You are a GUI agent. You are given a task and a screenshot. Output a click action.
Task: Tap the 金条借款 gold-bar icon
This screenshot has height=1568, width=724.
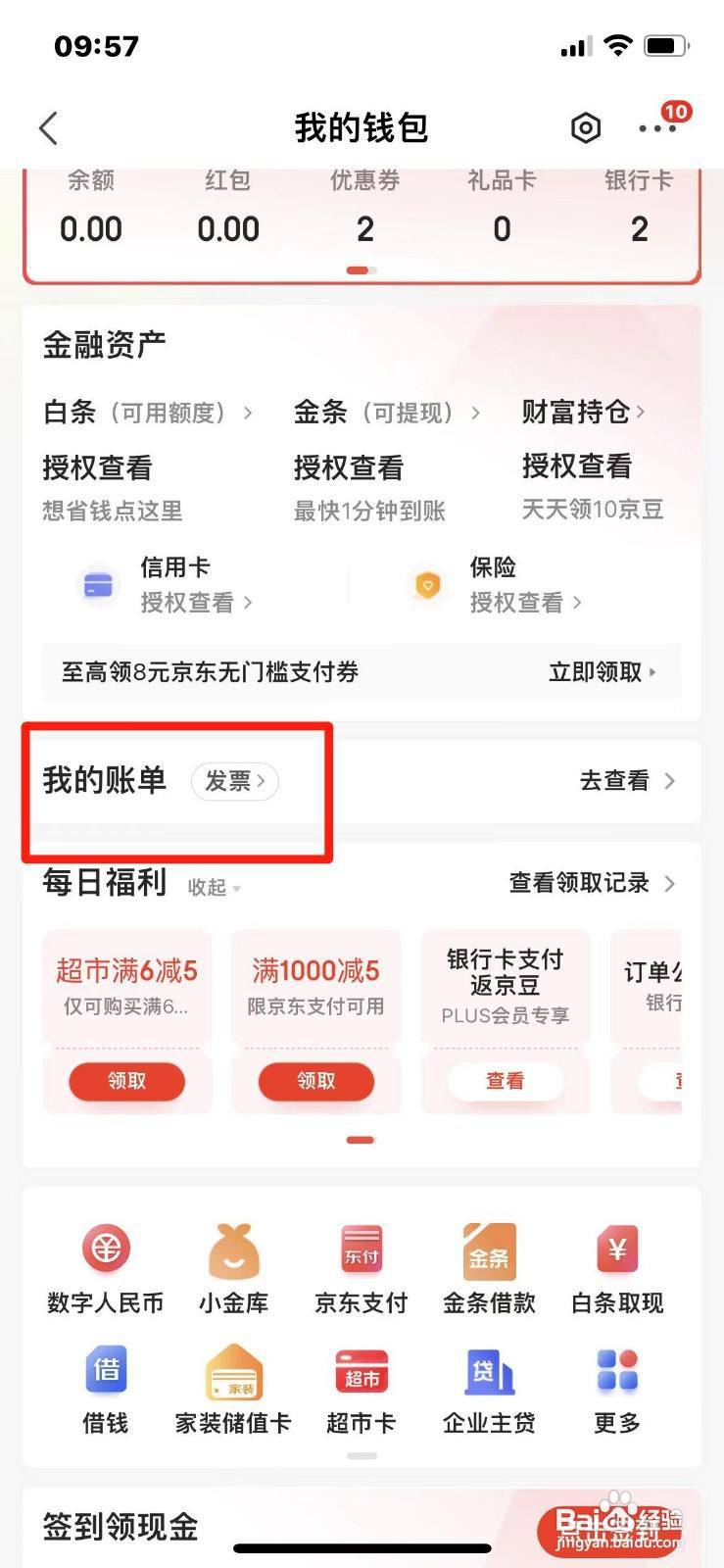[x=488, y=1249]
